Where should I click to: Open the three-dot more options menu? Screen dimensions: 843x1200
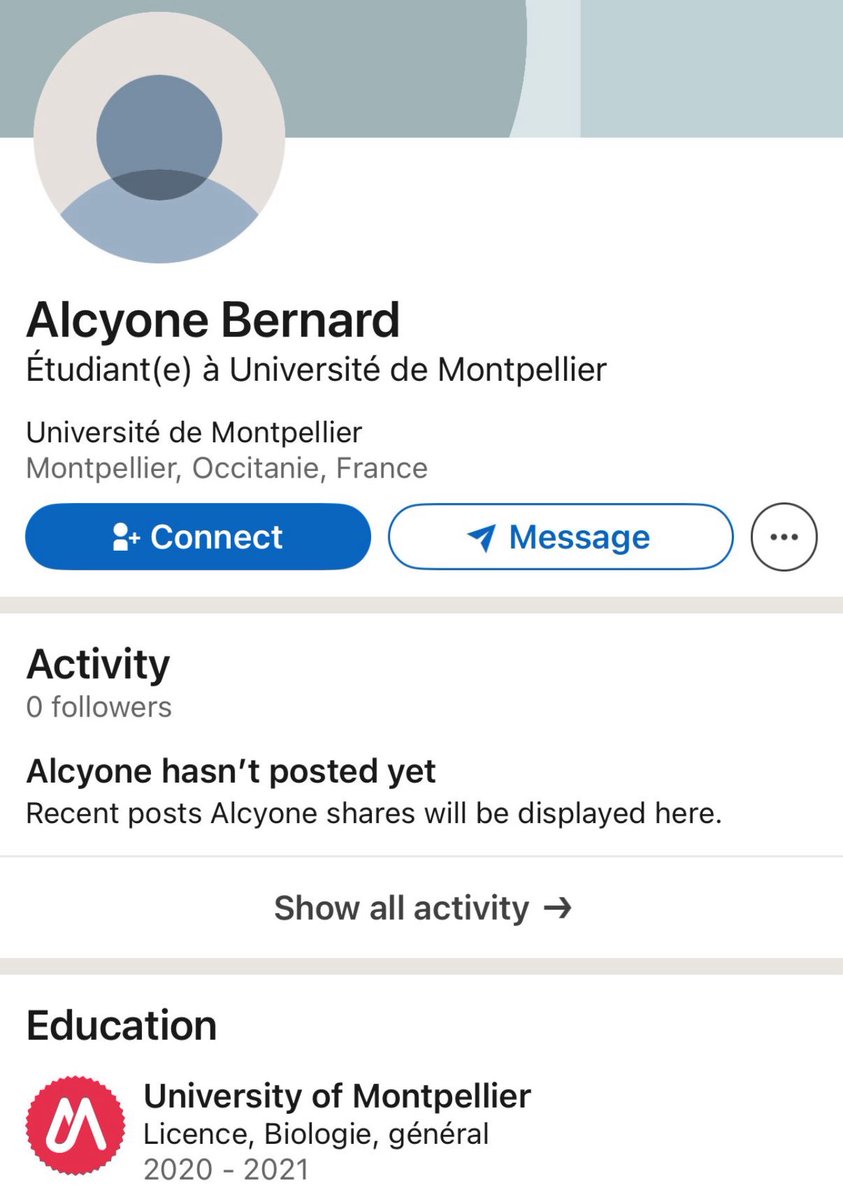point(784,537)
